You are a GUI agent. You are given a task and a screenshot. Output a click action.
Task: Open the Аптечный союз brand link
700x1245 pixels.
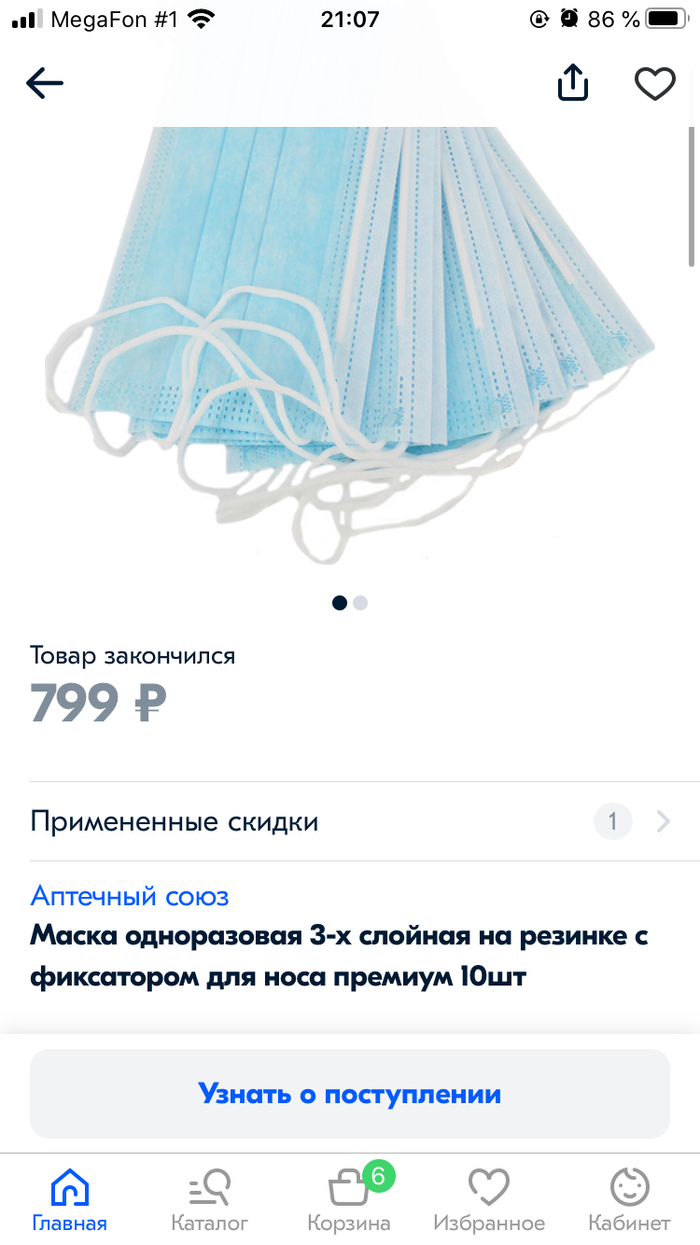click(x=130, y=895)
